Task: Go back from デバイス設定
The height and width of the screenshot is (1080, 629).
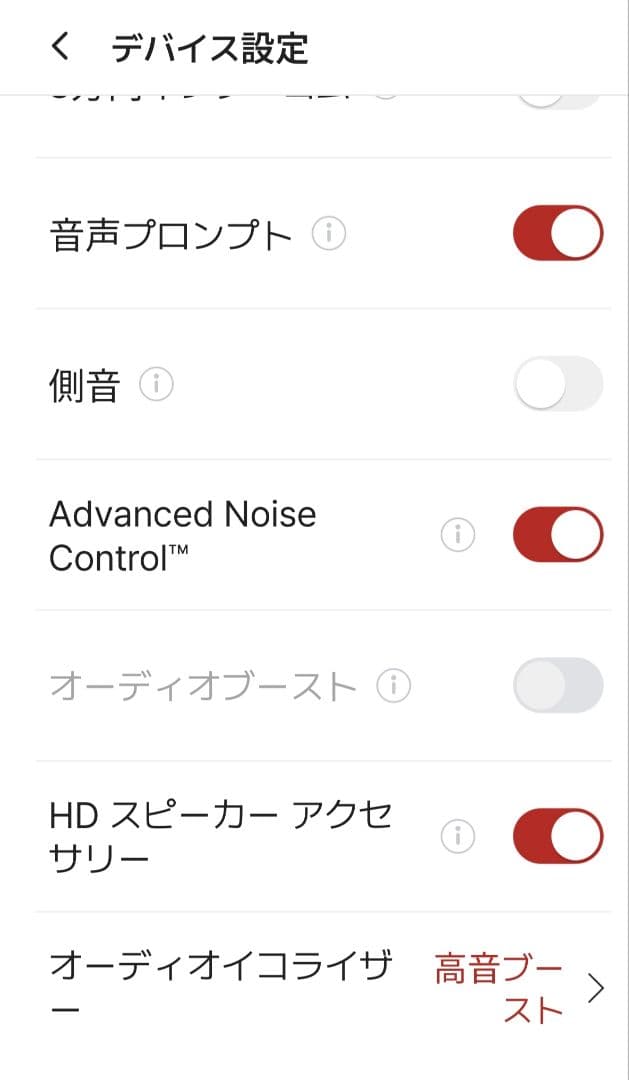Action: click(x=61, y=47)
